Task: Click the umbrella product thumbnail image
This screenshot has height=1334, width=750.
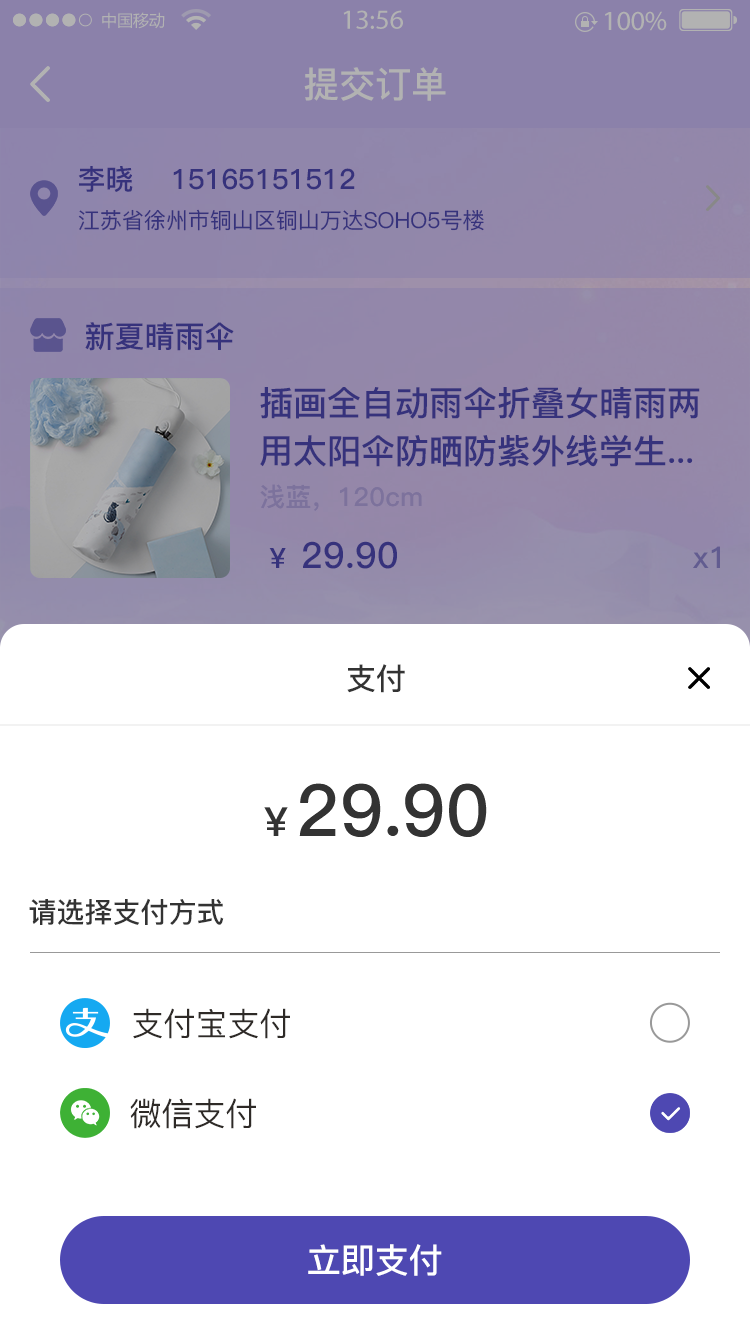Action: (x=130, y=477)
